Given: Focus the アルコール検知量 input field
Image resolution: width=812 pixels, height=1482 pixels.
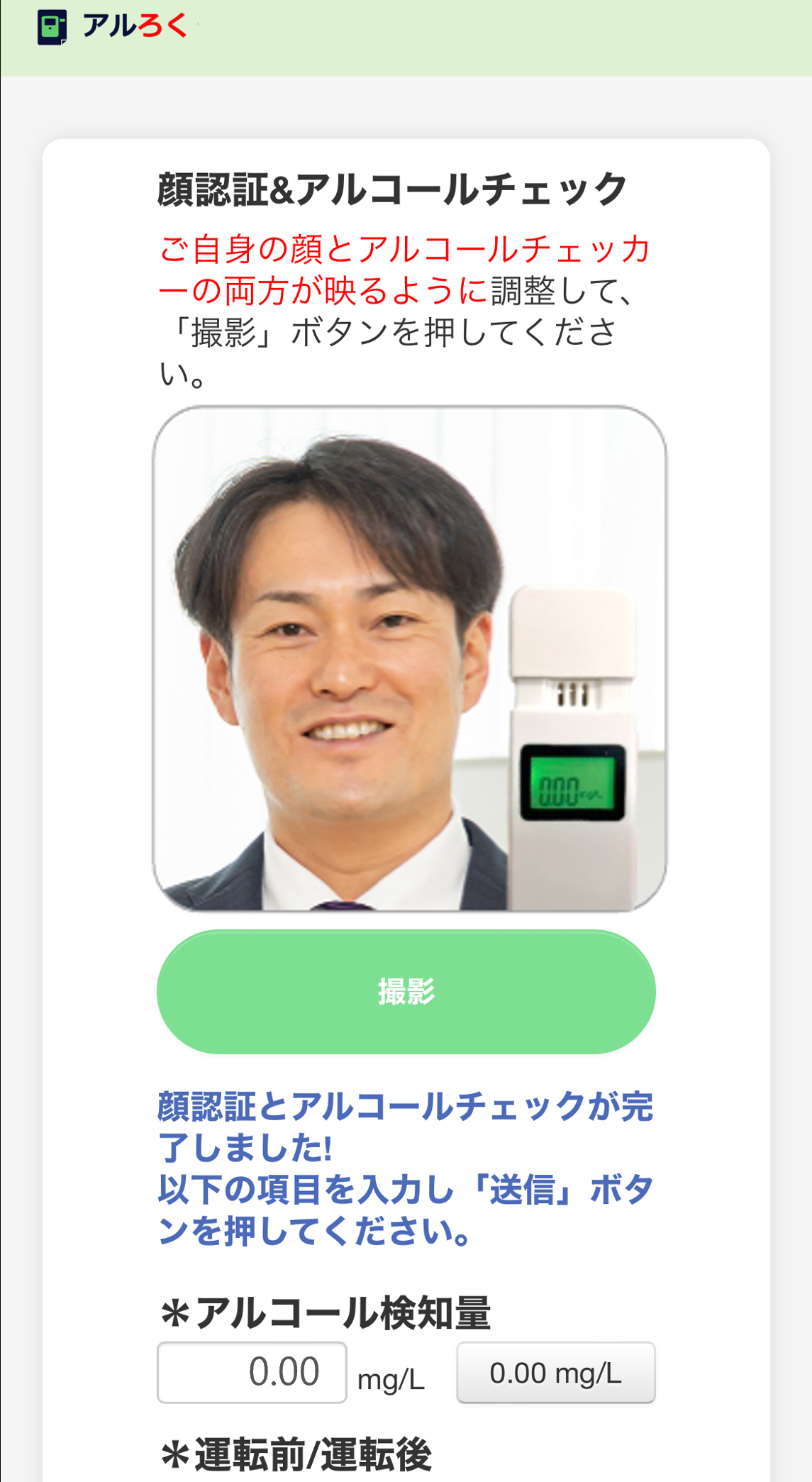Looking at the screenshot, I should [x=252, y=1372].
